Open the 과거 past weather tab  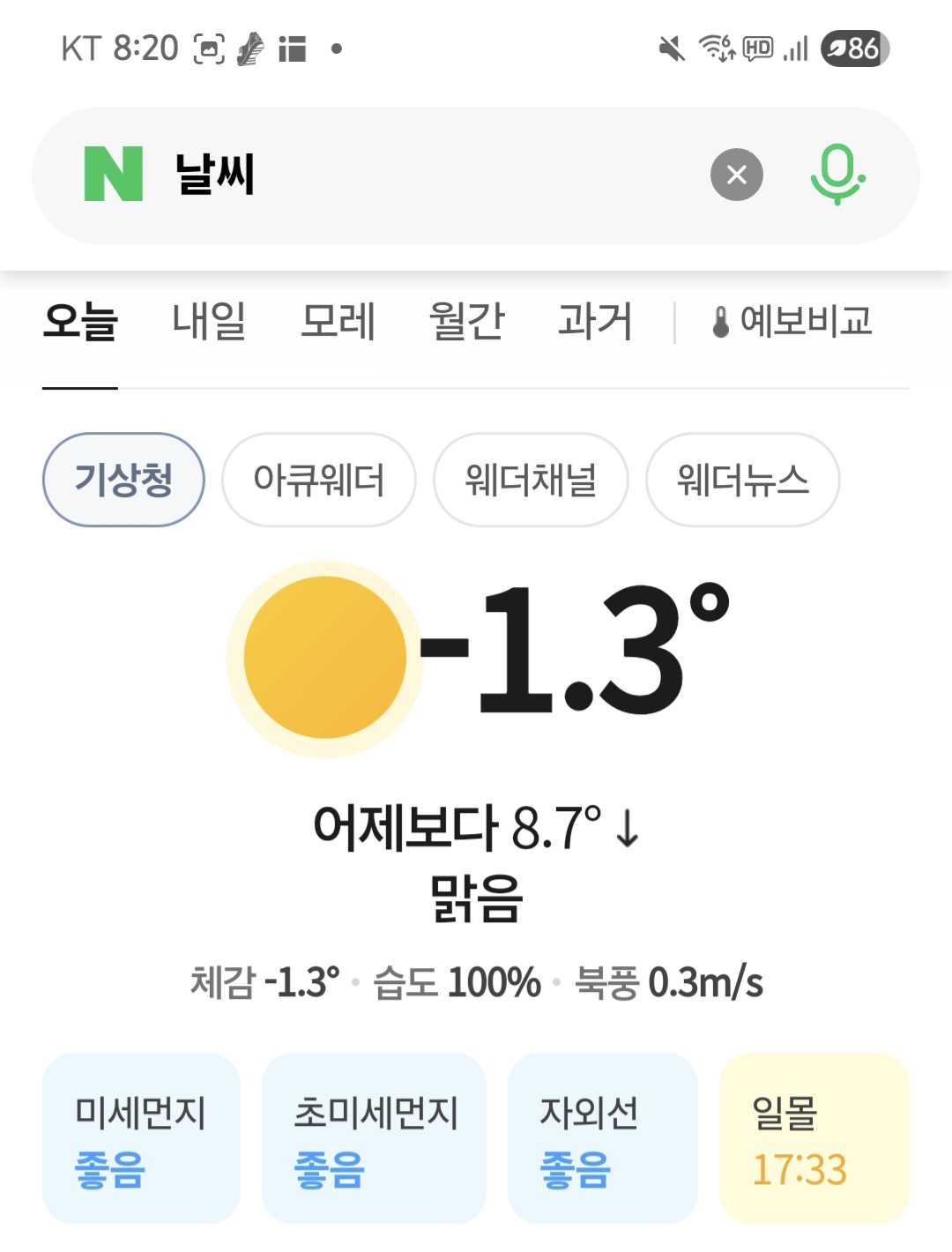click(x=595, y=321)
